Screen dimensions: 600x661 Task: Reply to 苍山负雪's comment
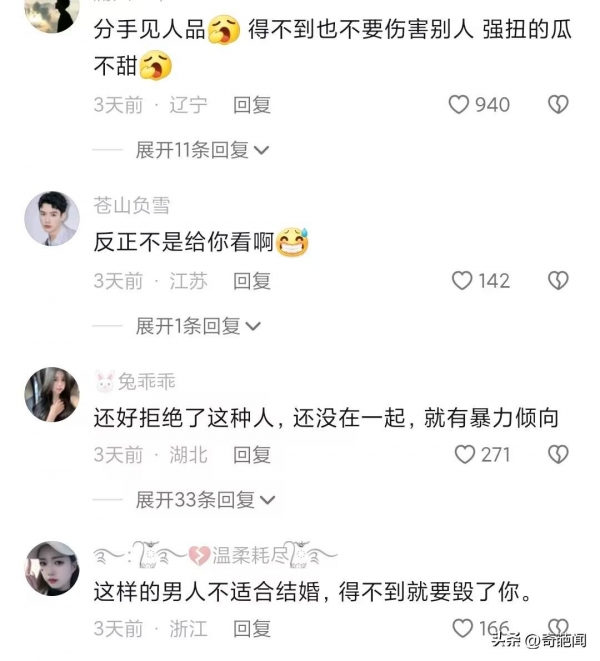(252, 281)
